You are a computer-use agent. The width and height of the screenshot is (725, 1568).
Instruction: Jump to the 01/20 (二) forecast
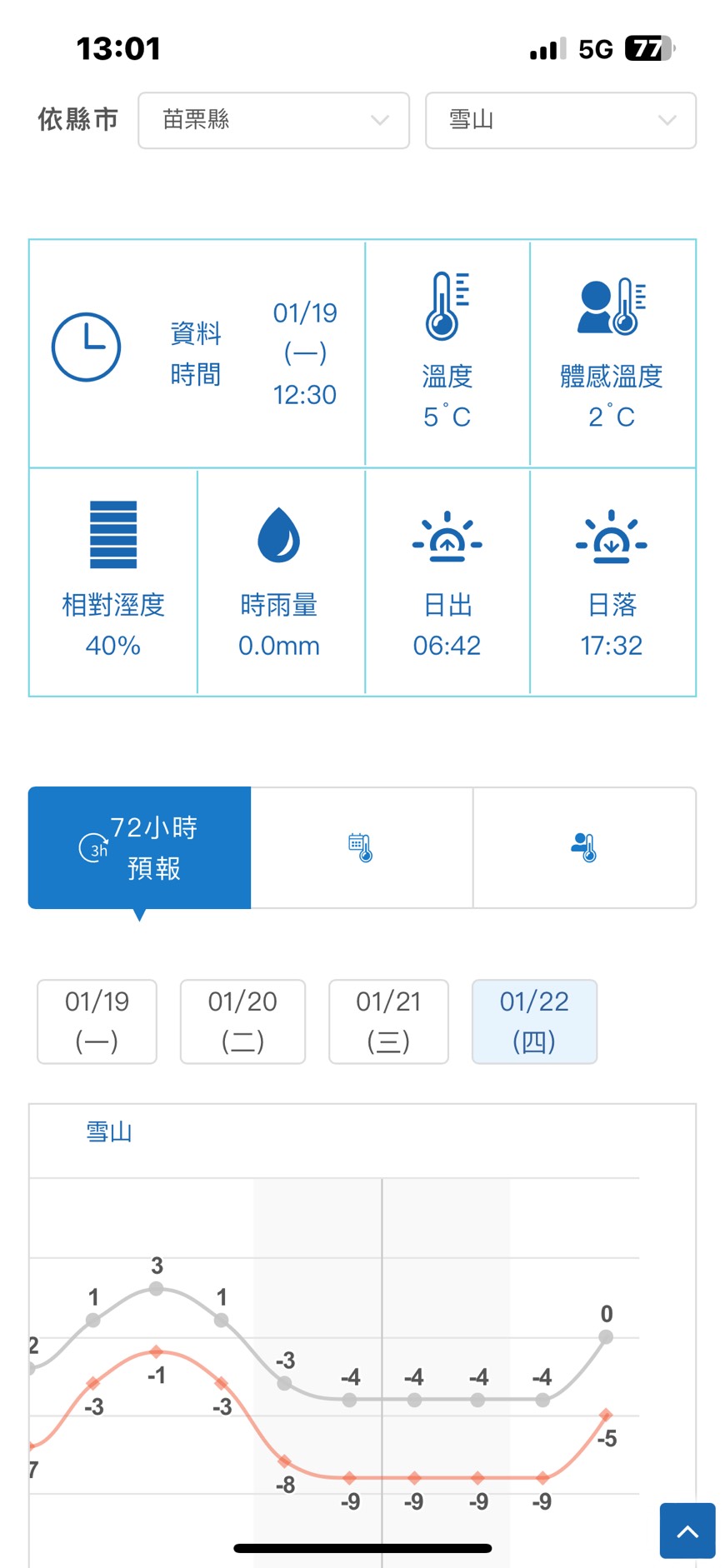click(242, 1021)
